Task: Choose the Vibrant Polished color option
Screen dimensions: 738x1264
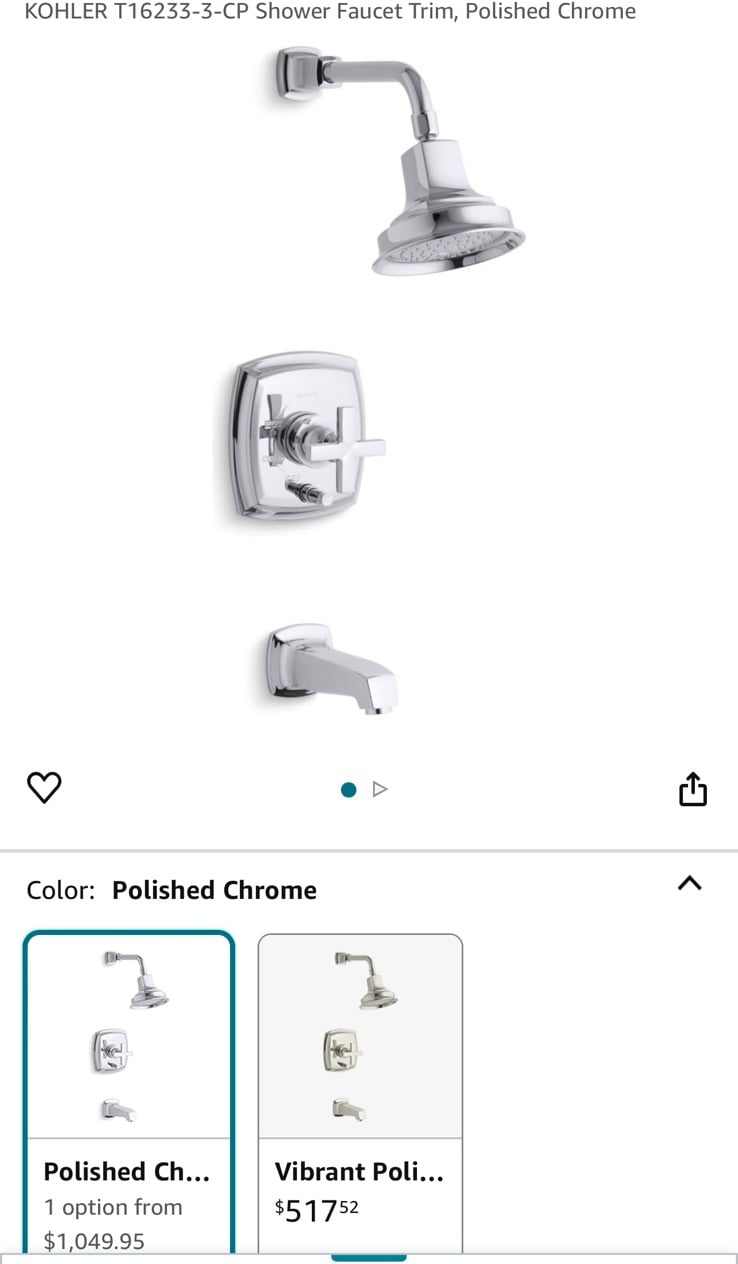Action: click(x=360, y=1092)
